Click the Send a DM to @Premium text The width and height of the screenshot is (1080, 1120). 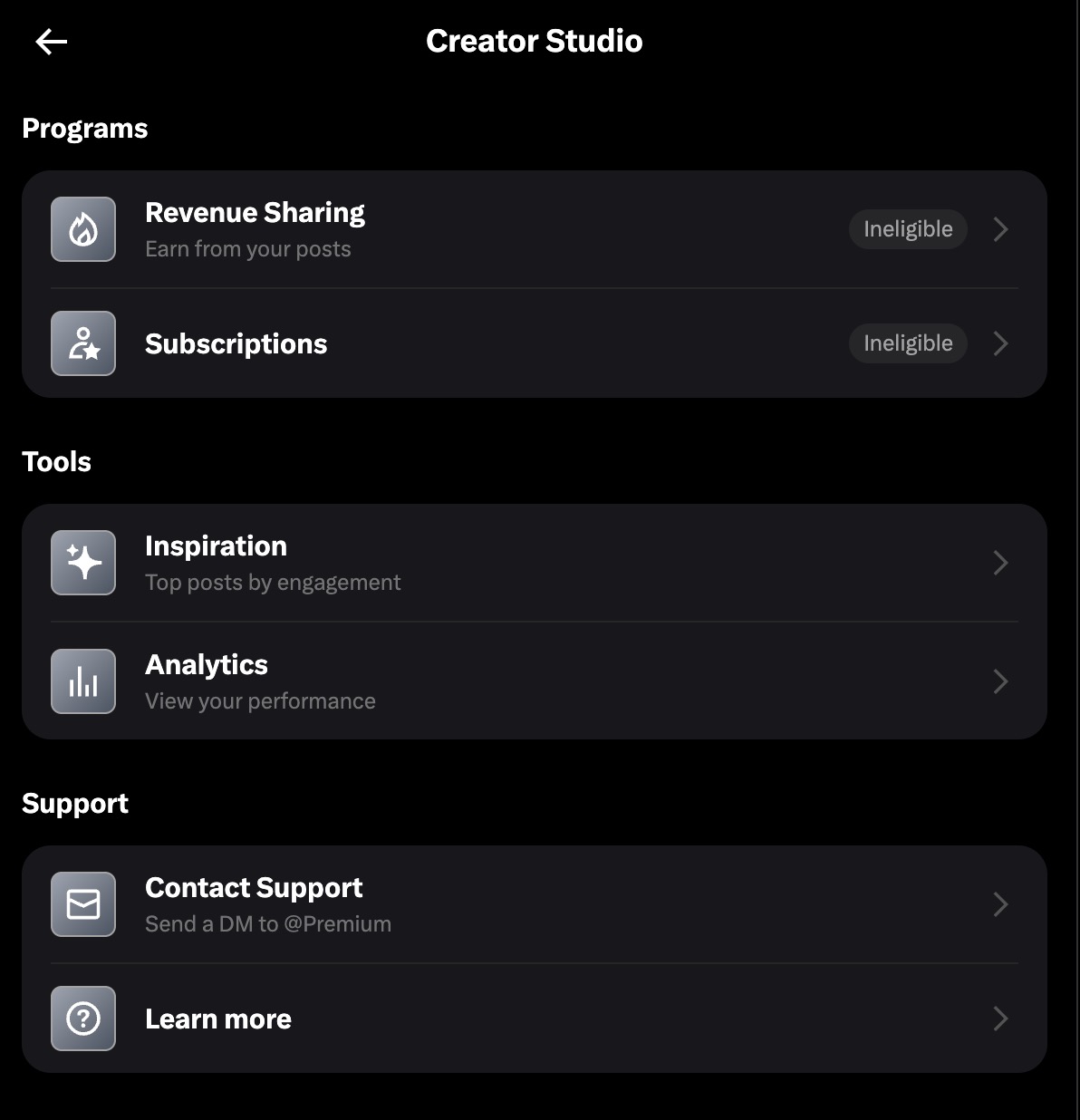(268, 923)
